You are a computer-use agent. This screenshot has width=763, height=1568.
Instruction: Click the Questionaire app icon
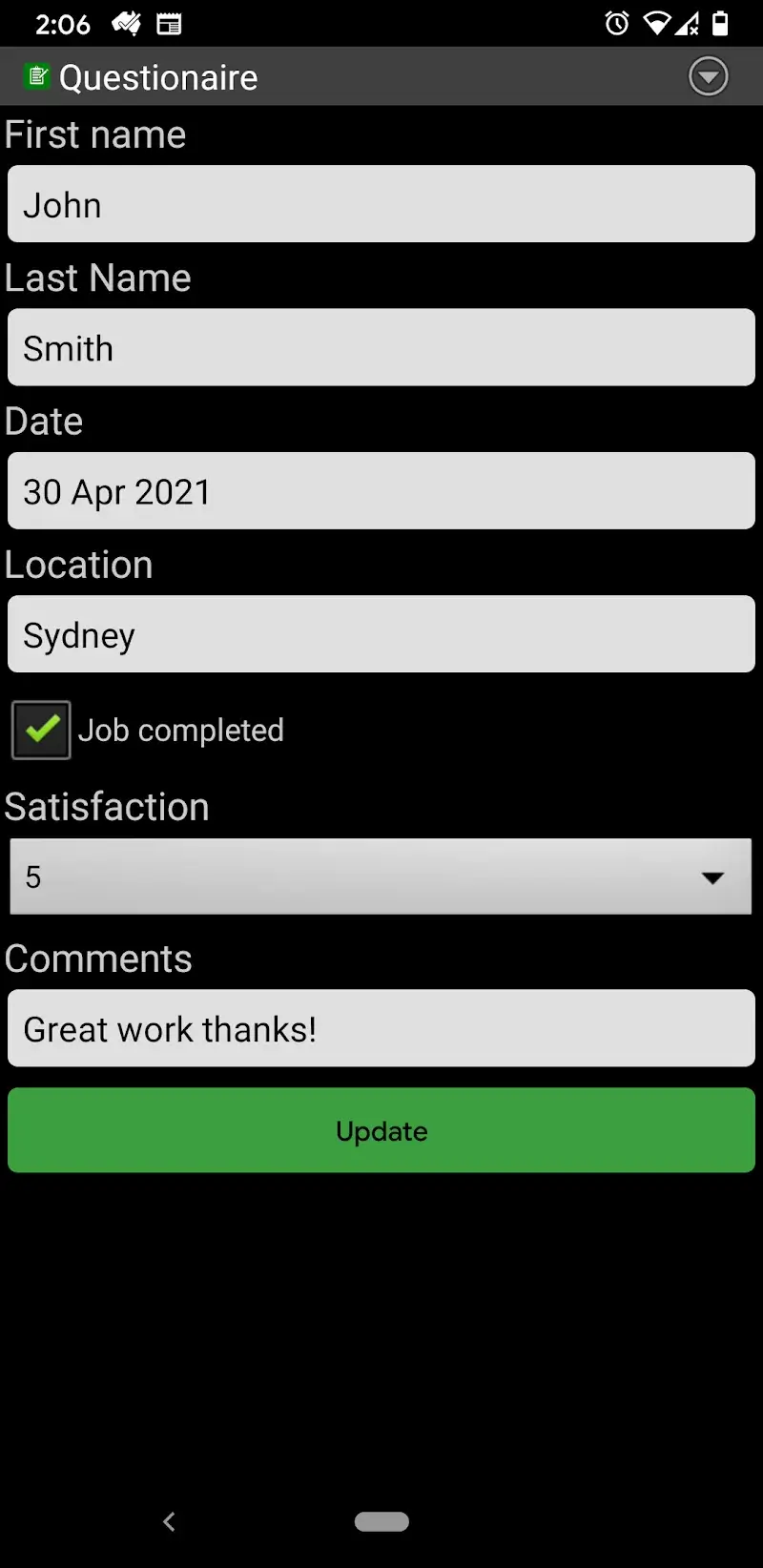pos(35,75)
